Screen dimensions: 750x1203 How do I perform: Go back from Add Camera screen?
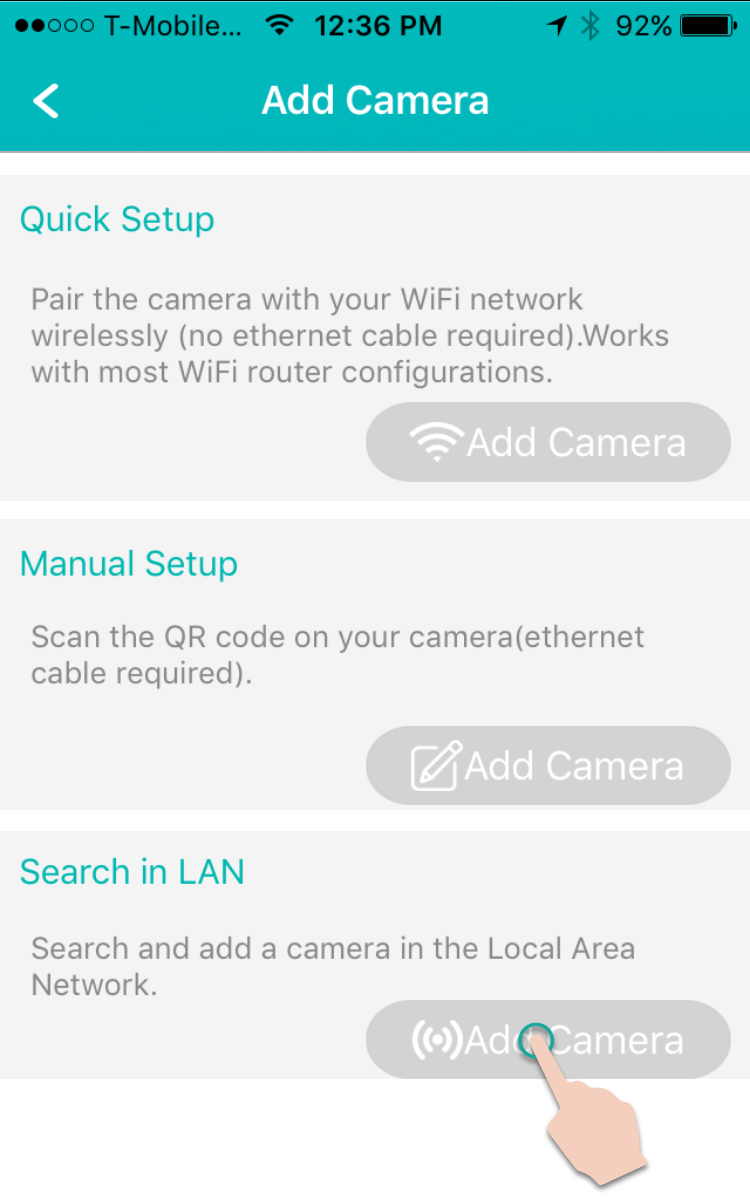pyautogui.click(x=46, y=101)
